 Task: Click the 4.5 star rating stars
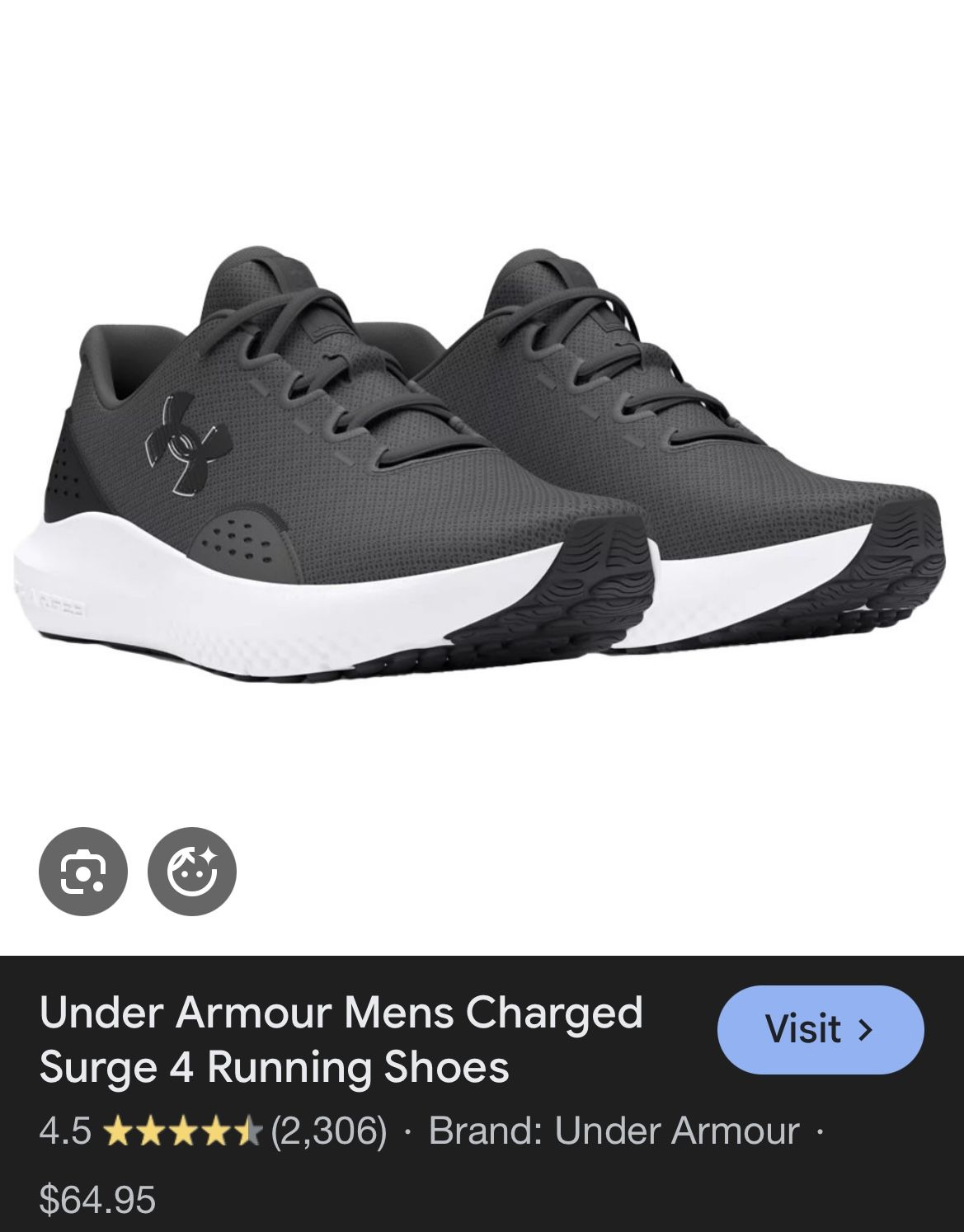pos(181,1132)
